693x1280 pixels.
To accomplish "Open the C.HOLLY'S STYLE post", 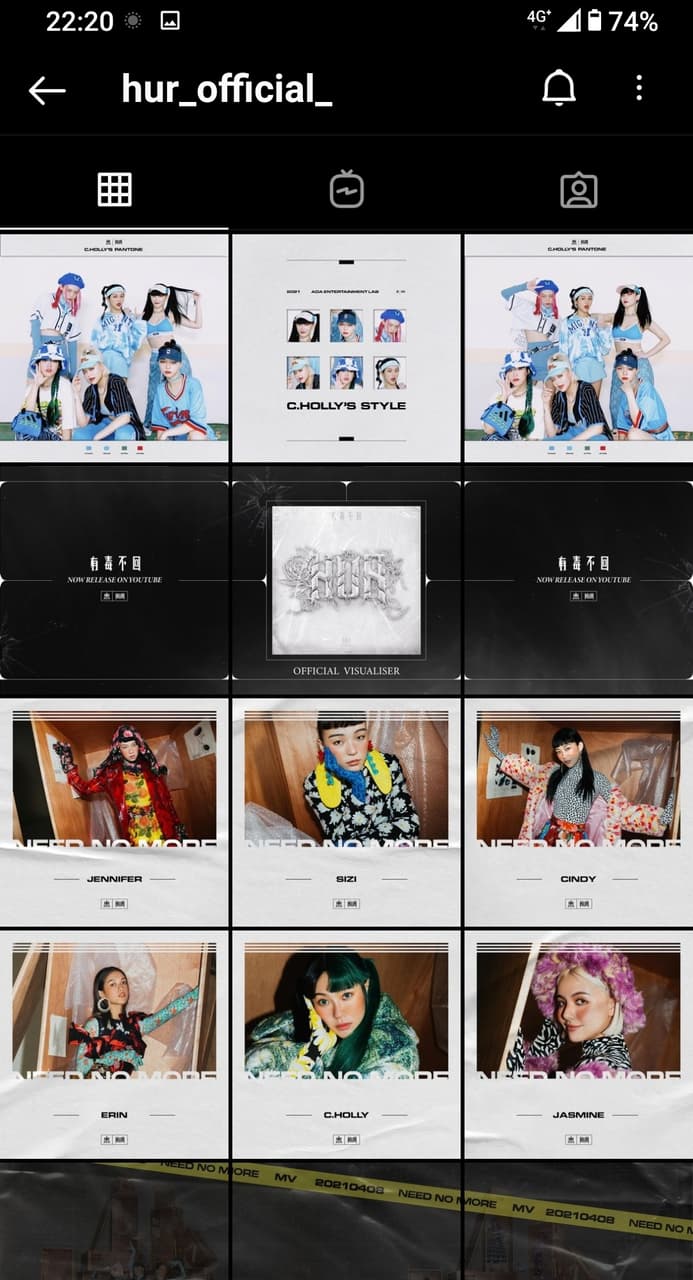I will click(346, 347).
